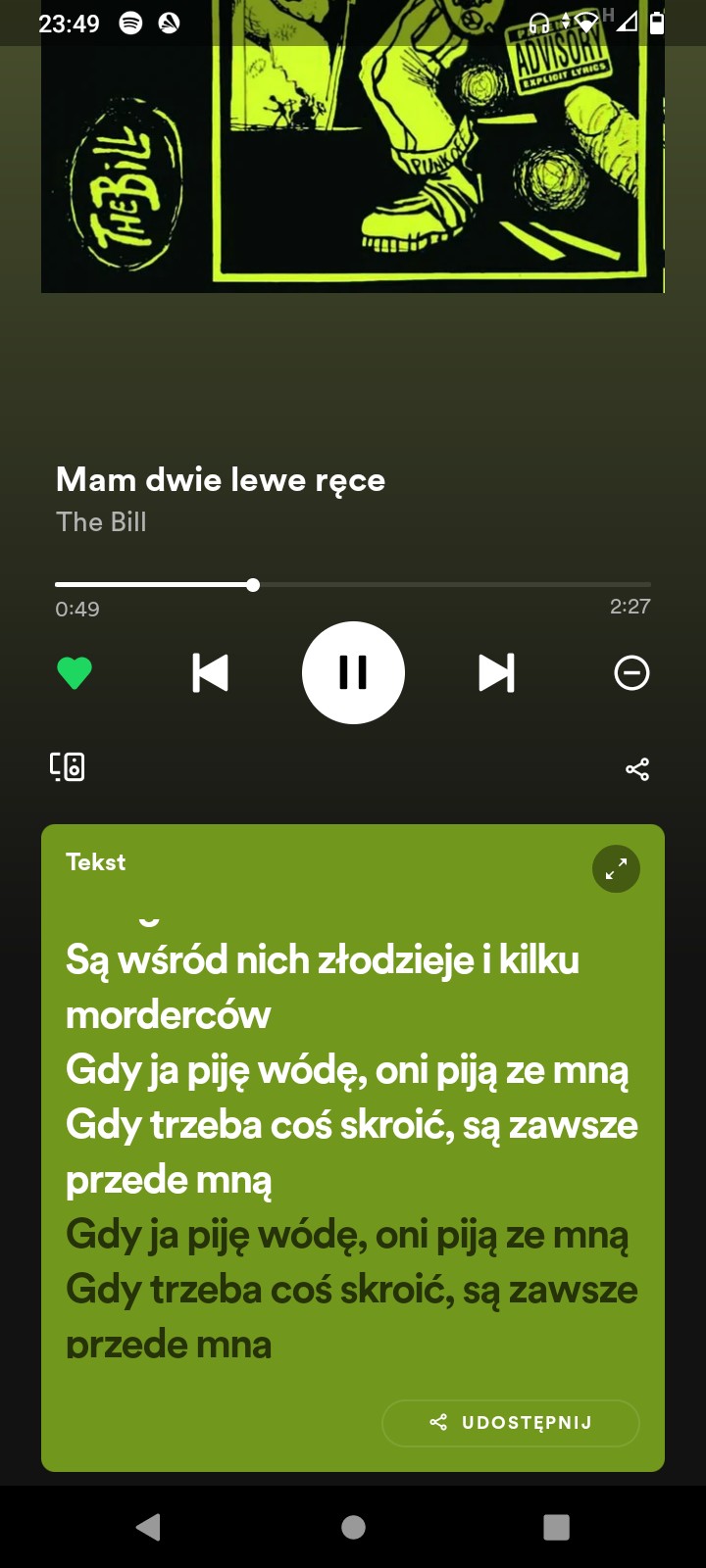Open The Bill artist page
Screen dimensions: 706x1568
pos(101,522)
